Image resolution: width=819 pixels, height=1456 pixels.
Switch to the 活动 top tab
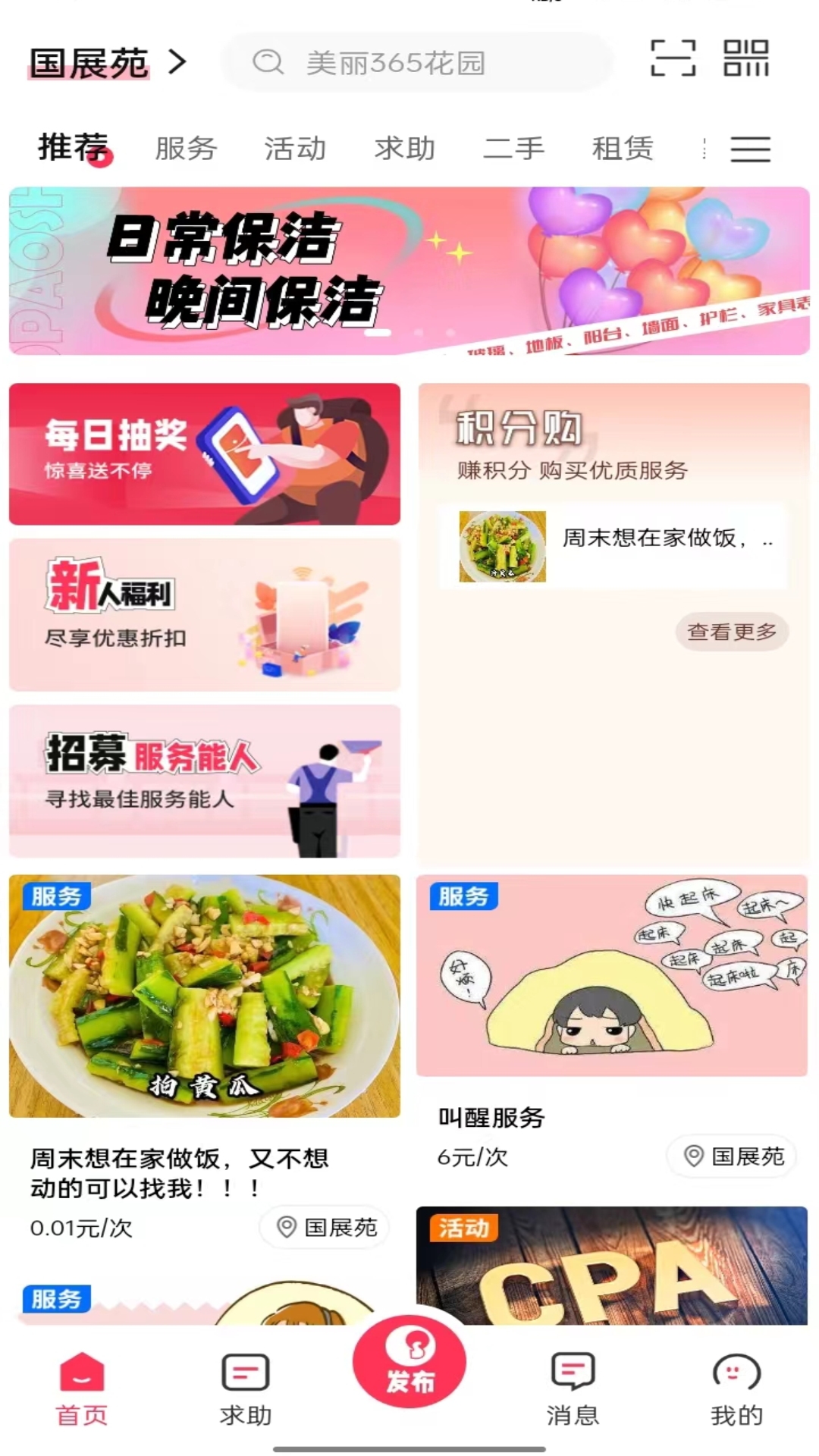[x=295, y=148]
